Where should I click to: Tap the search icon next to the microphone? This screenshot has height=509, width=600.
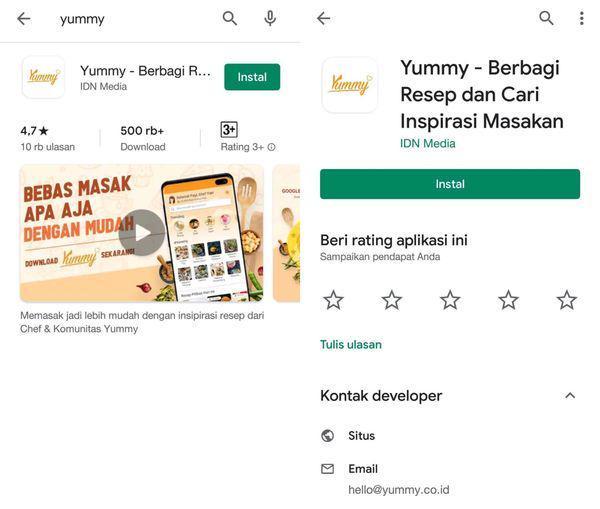230,19
